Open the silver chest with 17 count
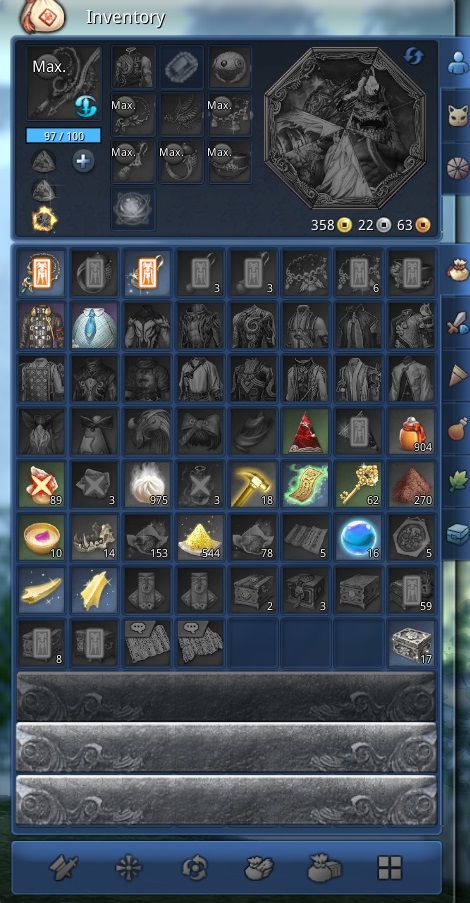Viewport: 470px width, 903px height. pos(412,643)
